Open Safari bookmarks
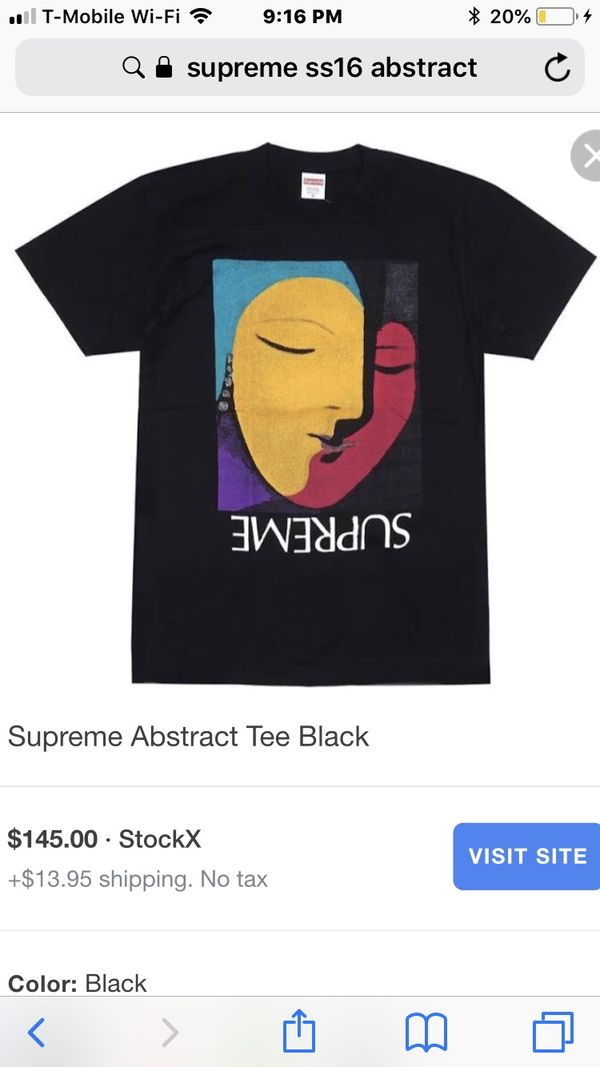600x1067 pixels. [426, 1032]
